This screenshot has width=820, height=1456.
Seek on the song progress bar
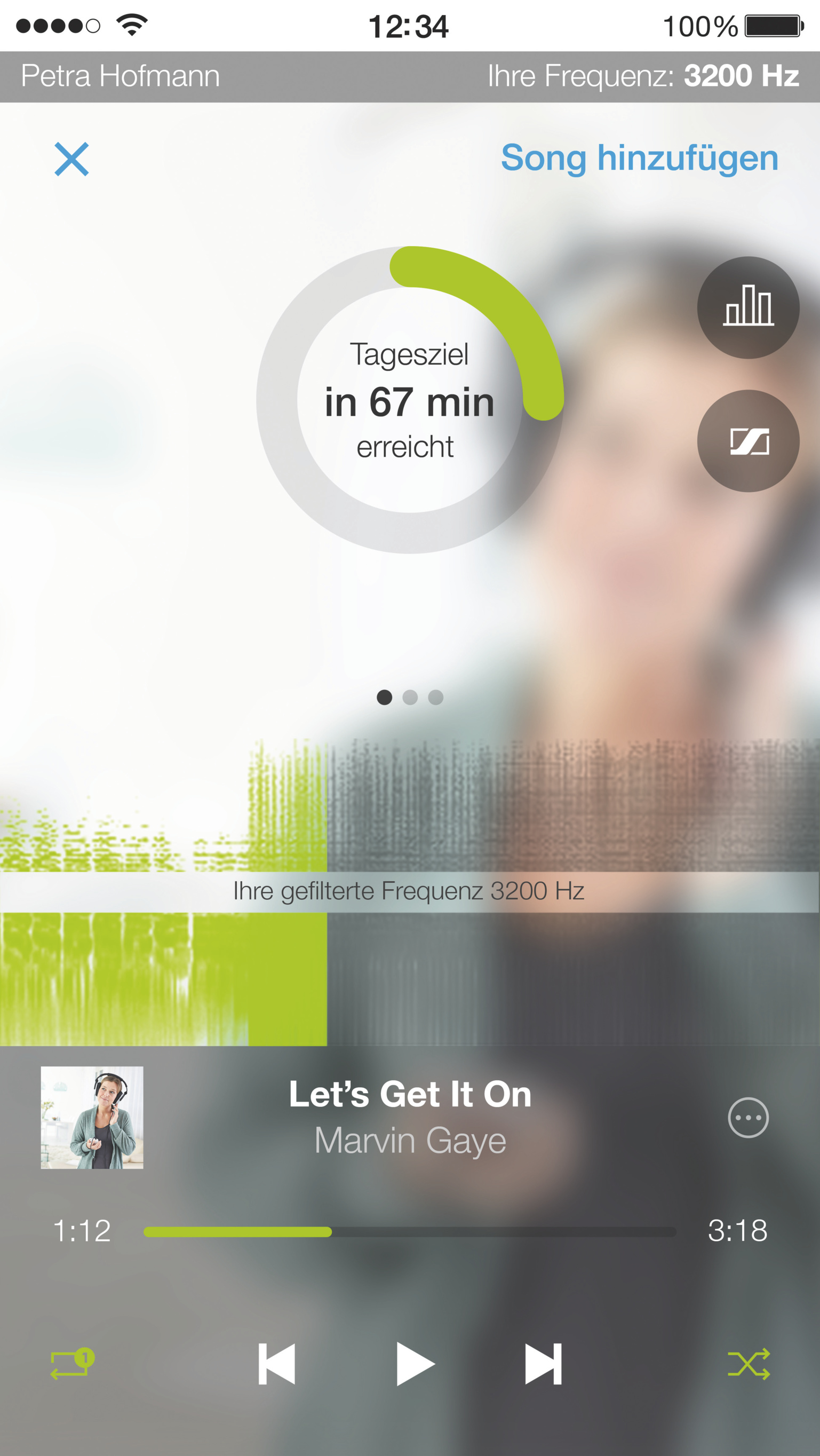410,1232
